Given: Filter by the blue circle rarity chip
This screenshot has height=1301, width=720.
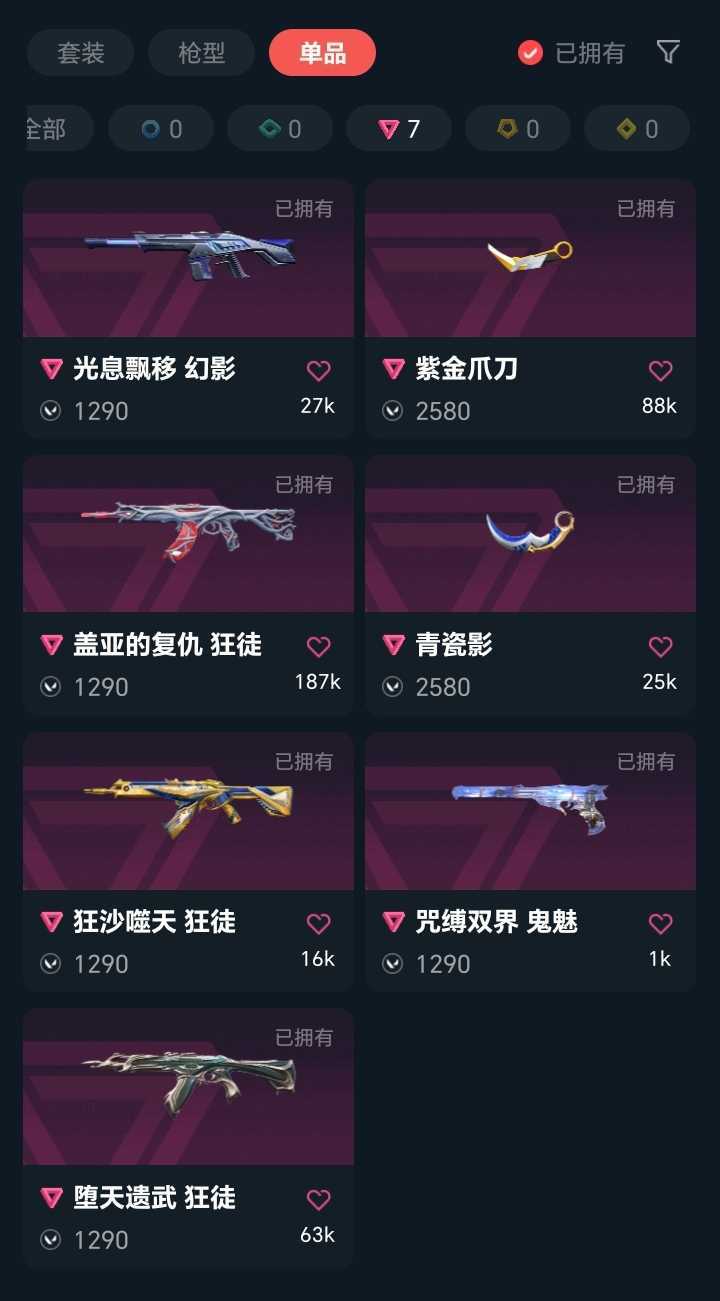Looking at the screenshot, I should (x=161, y=129).
